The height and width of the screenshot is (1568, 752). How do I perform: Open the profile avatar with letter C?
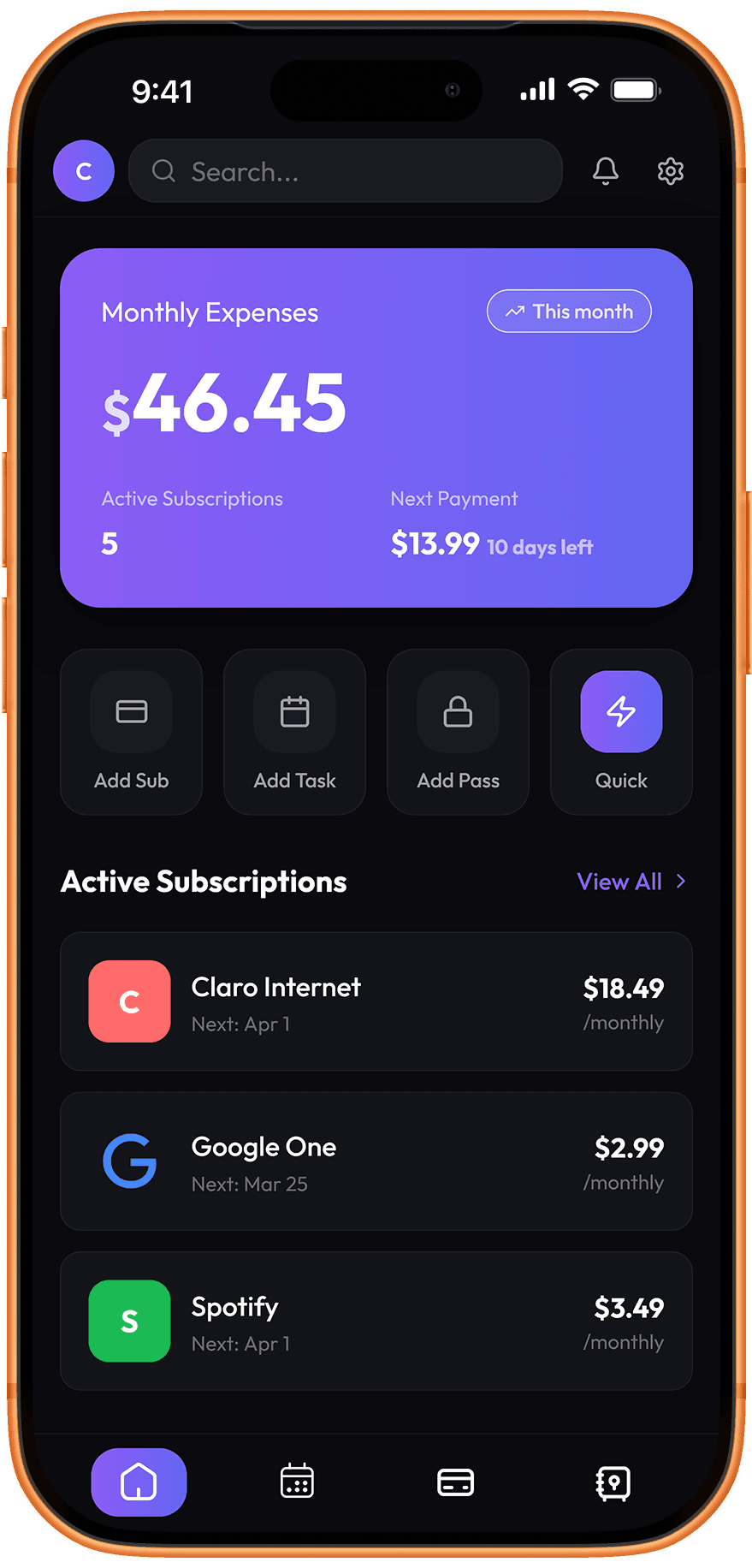click(84, 171)
